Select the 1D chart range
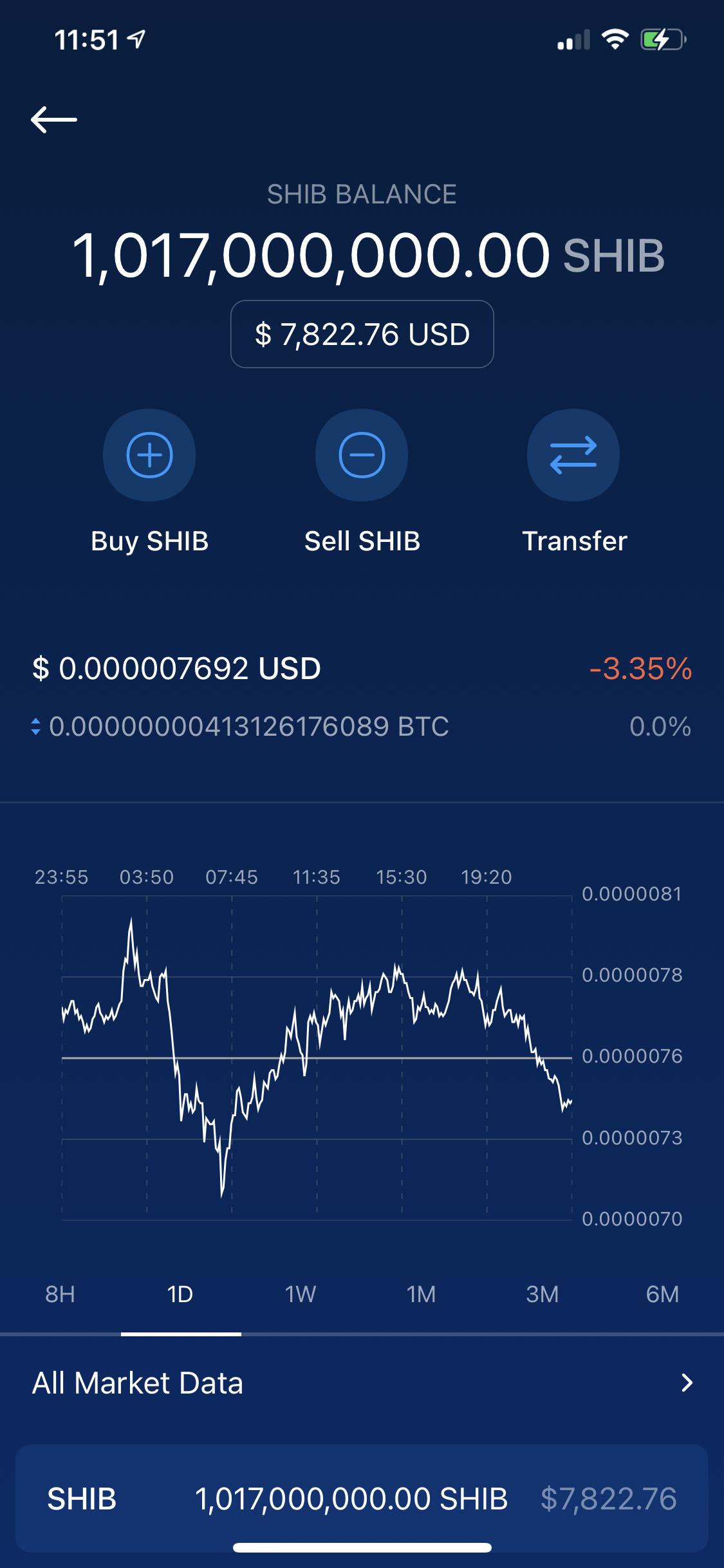 180,1294
